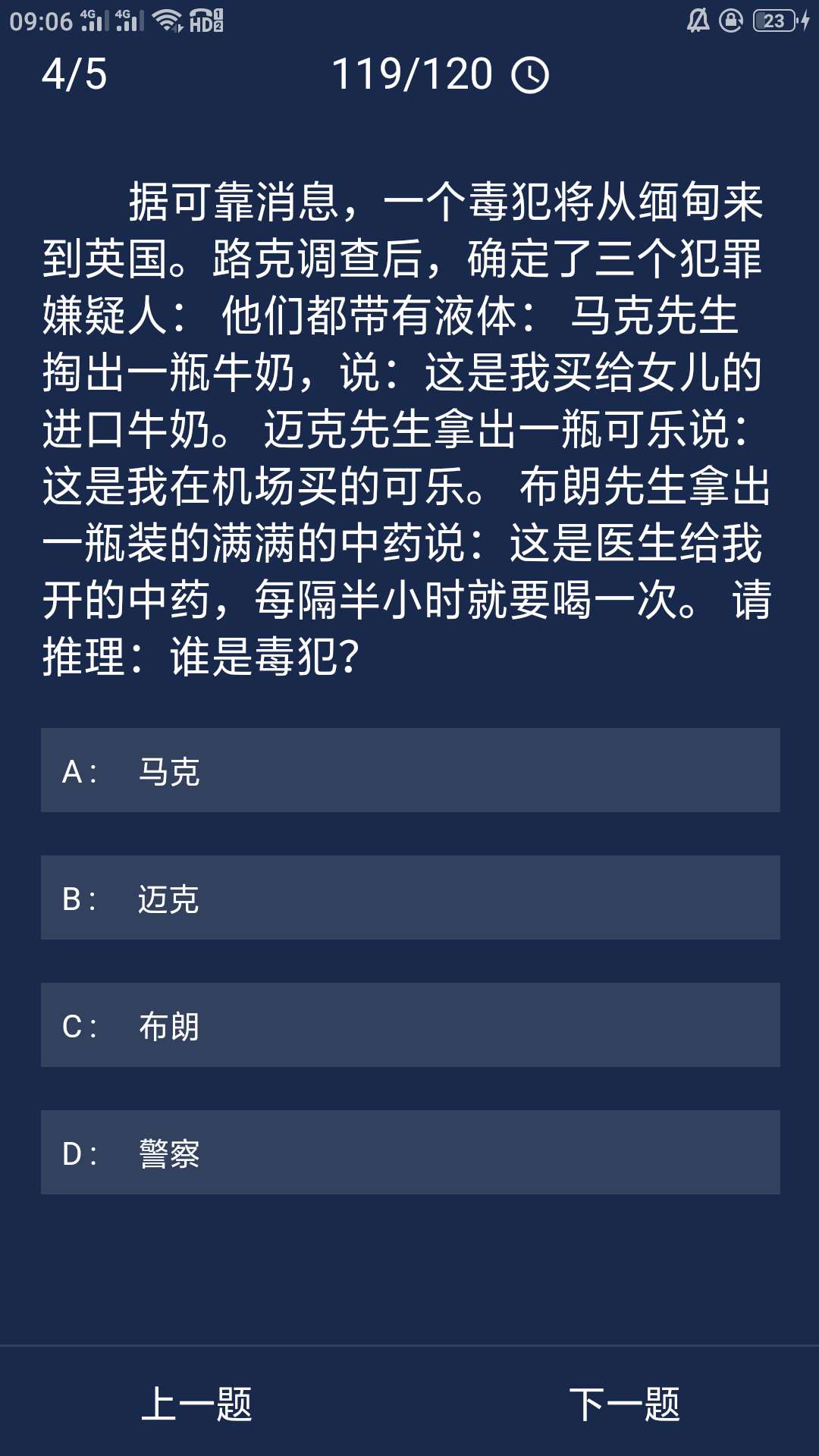819x1456 pixels.
Task: Go back to previous question 上一题
Action: click(196, 1404)
